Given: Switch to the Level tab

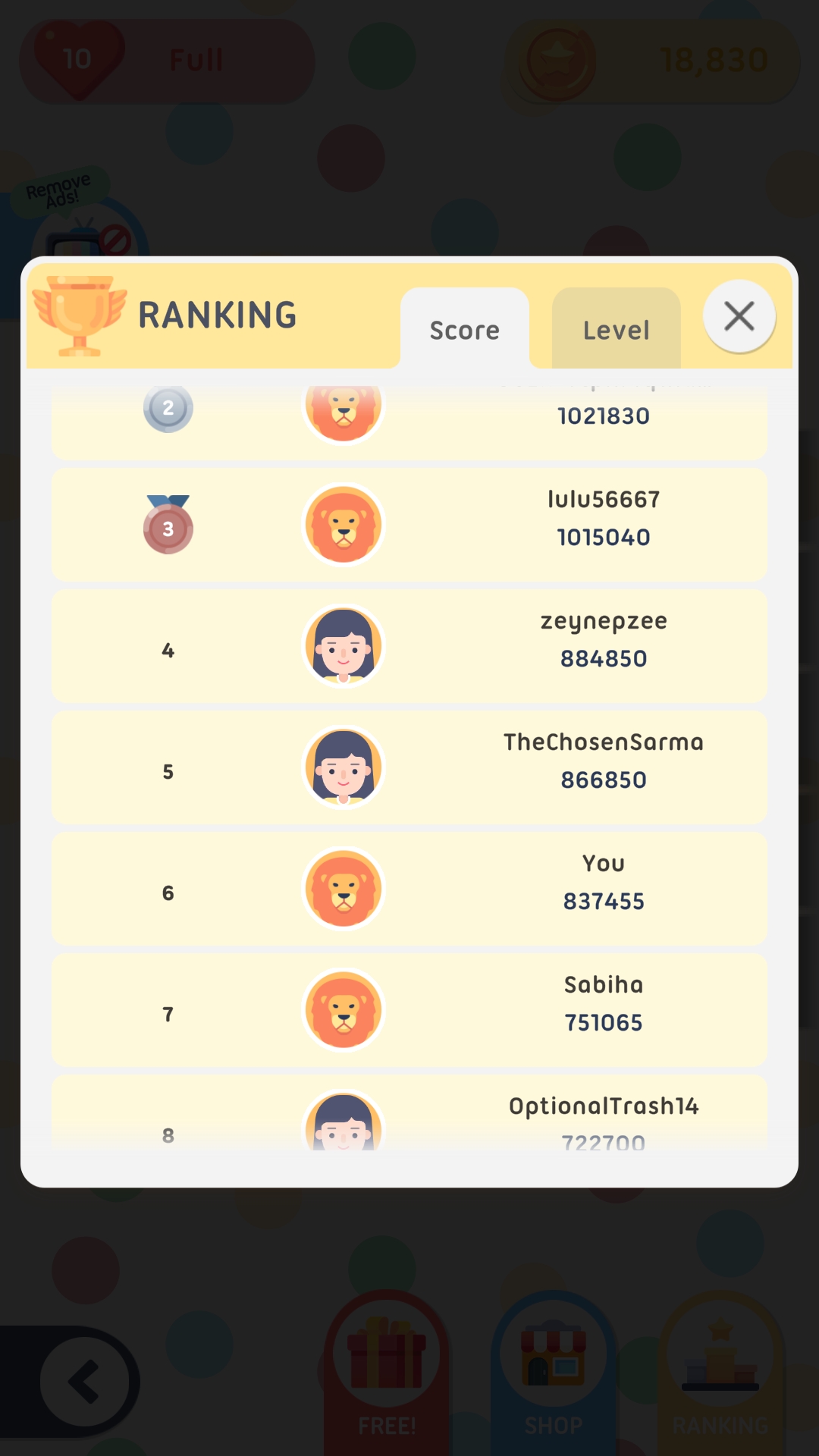Looking at the screenshot, I should pyautogui.click(x=616, y=330).
